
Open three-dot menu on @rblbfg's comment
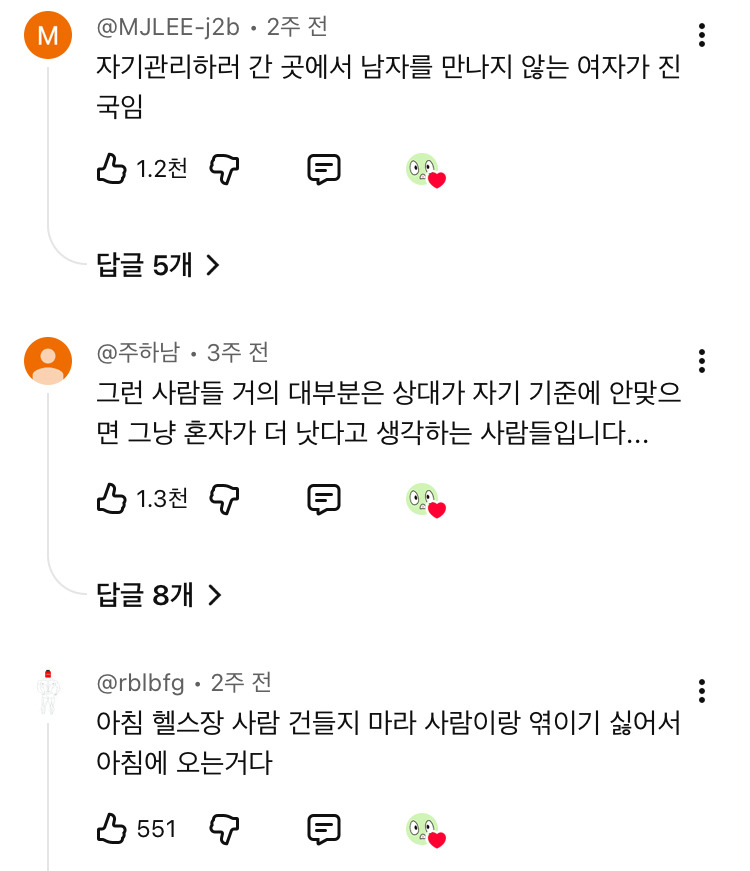point(704,692)
